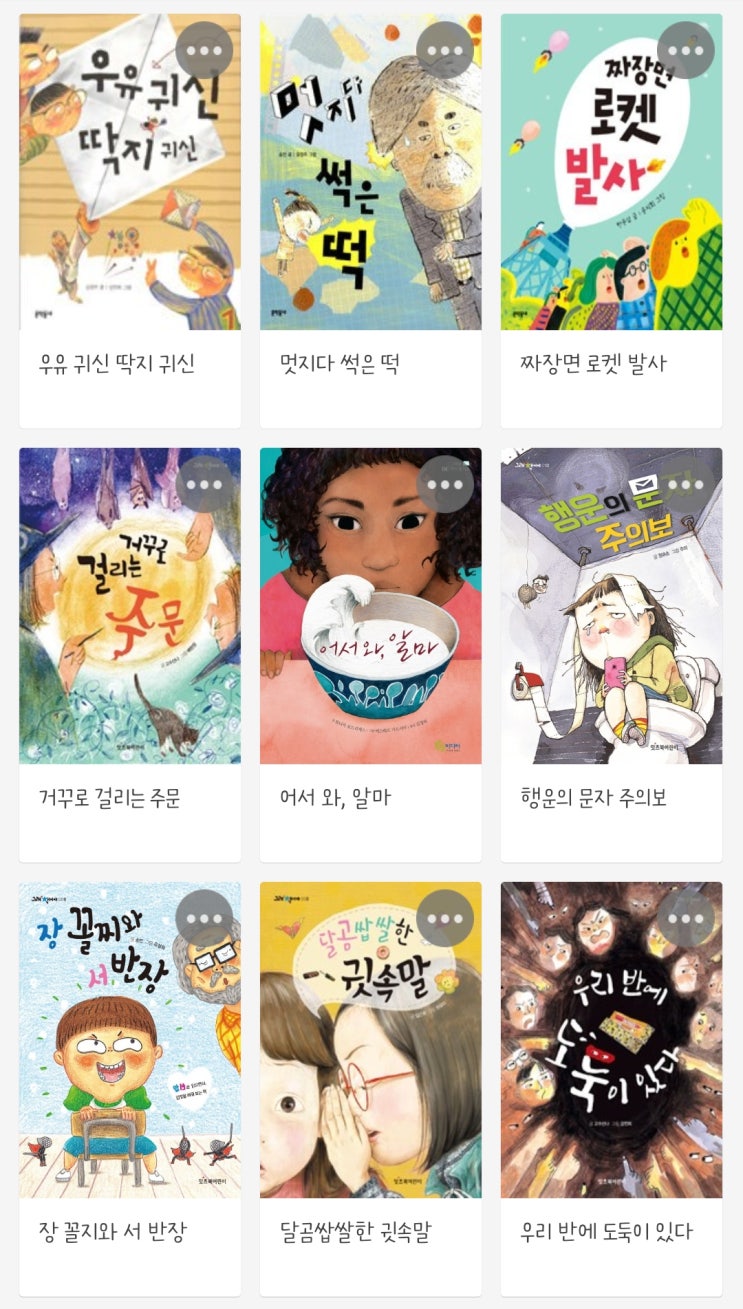Open the book card 짜장면 로켓 발사
The height and width of the screenshot is (1309, 743).
tap(612, 220)
